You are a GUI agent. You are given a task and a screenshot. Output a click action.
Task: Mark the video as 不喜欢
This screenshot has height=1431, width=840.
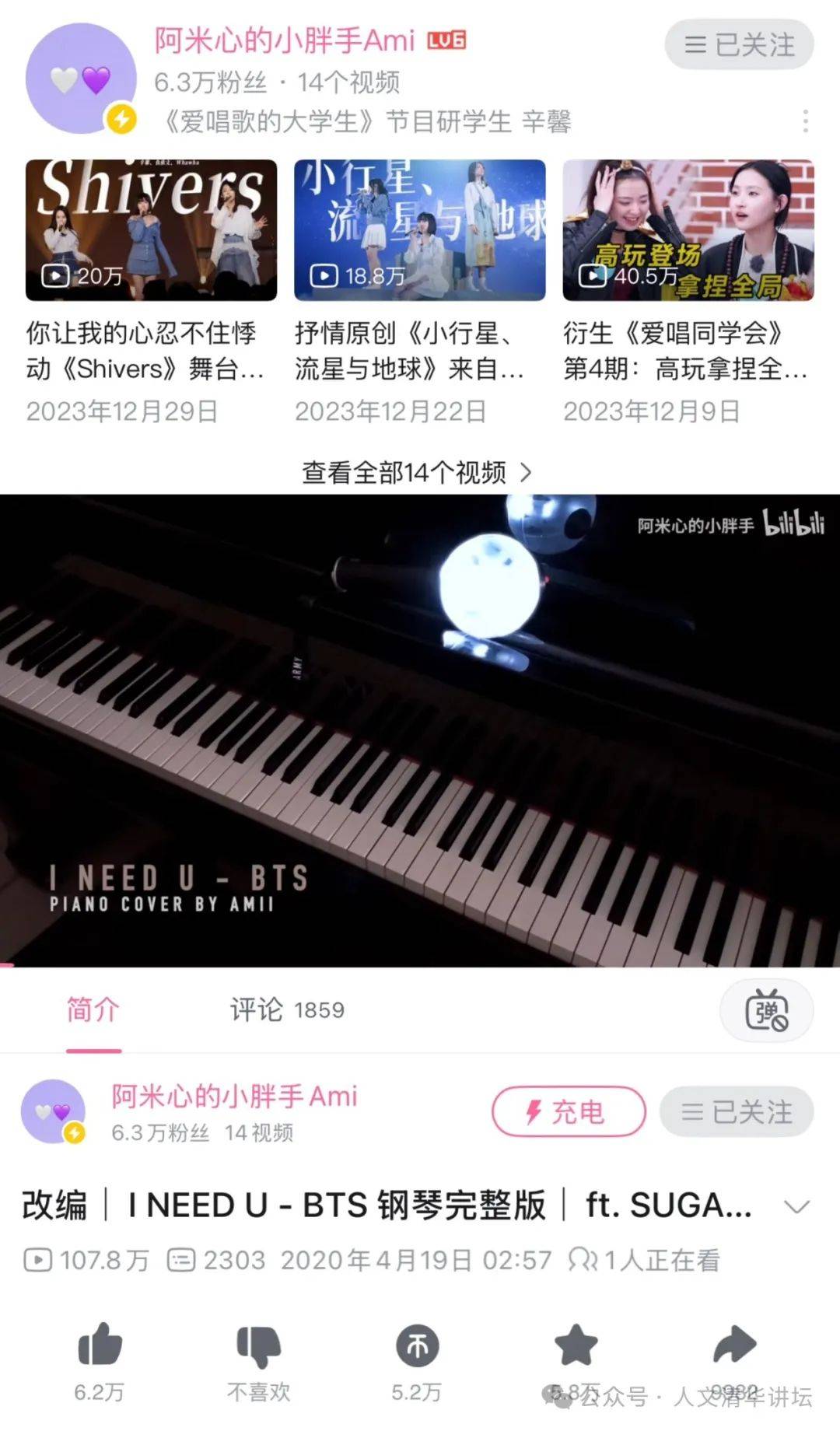(x=258, y=1347)
